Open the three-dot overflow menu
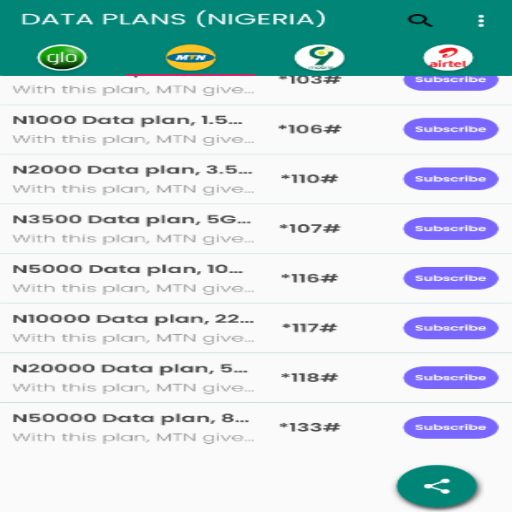 (x=481, y=21)
